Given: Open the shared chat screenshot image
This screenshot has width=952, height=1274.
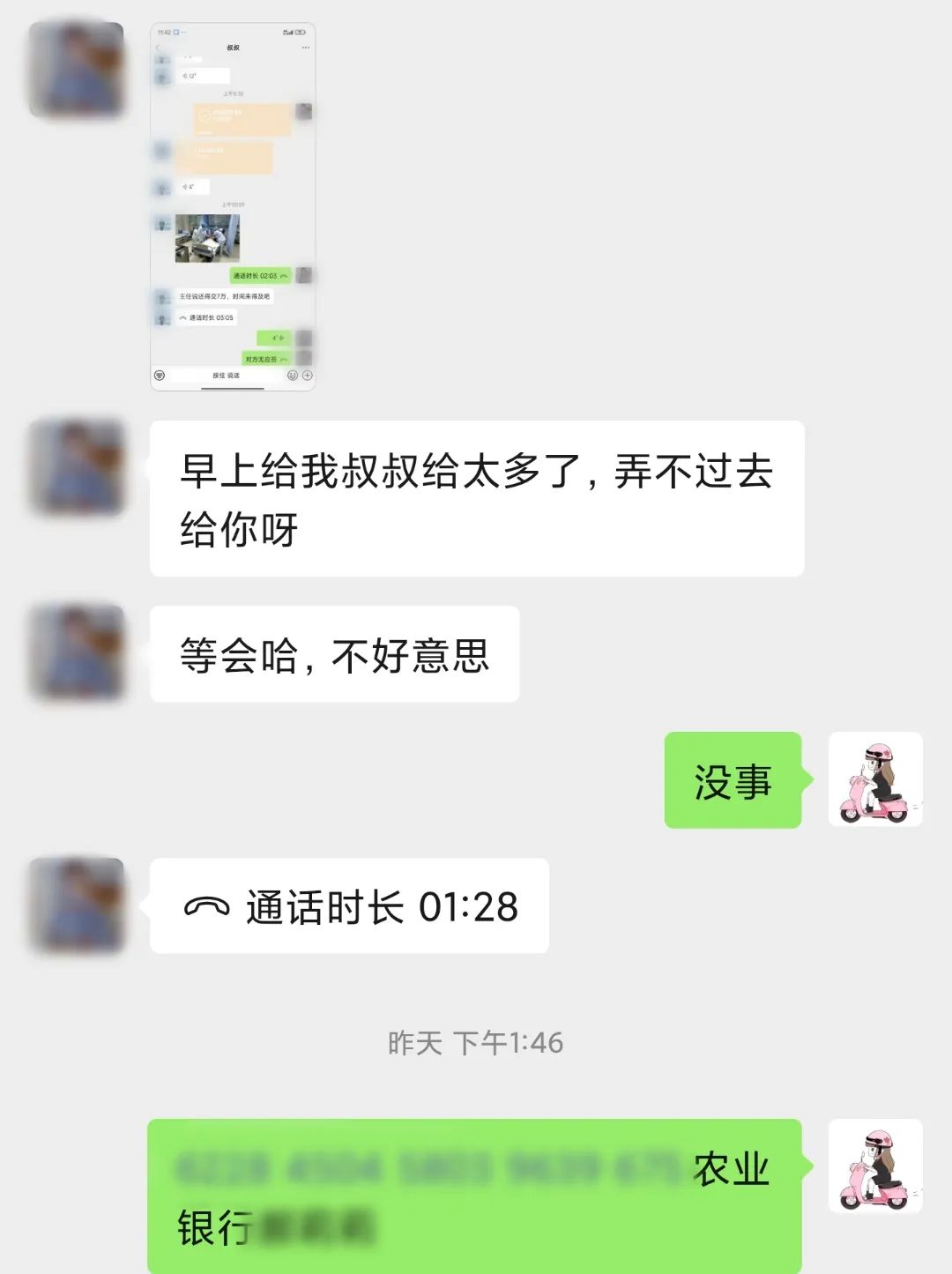Looking at the screenshot, I should (x=233, y=206).
